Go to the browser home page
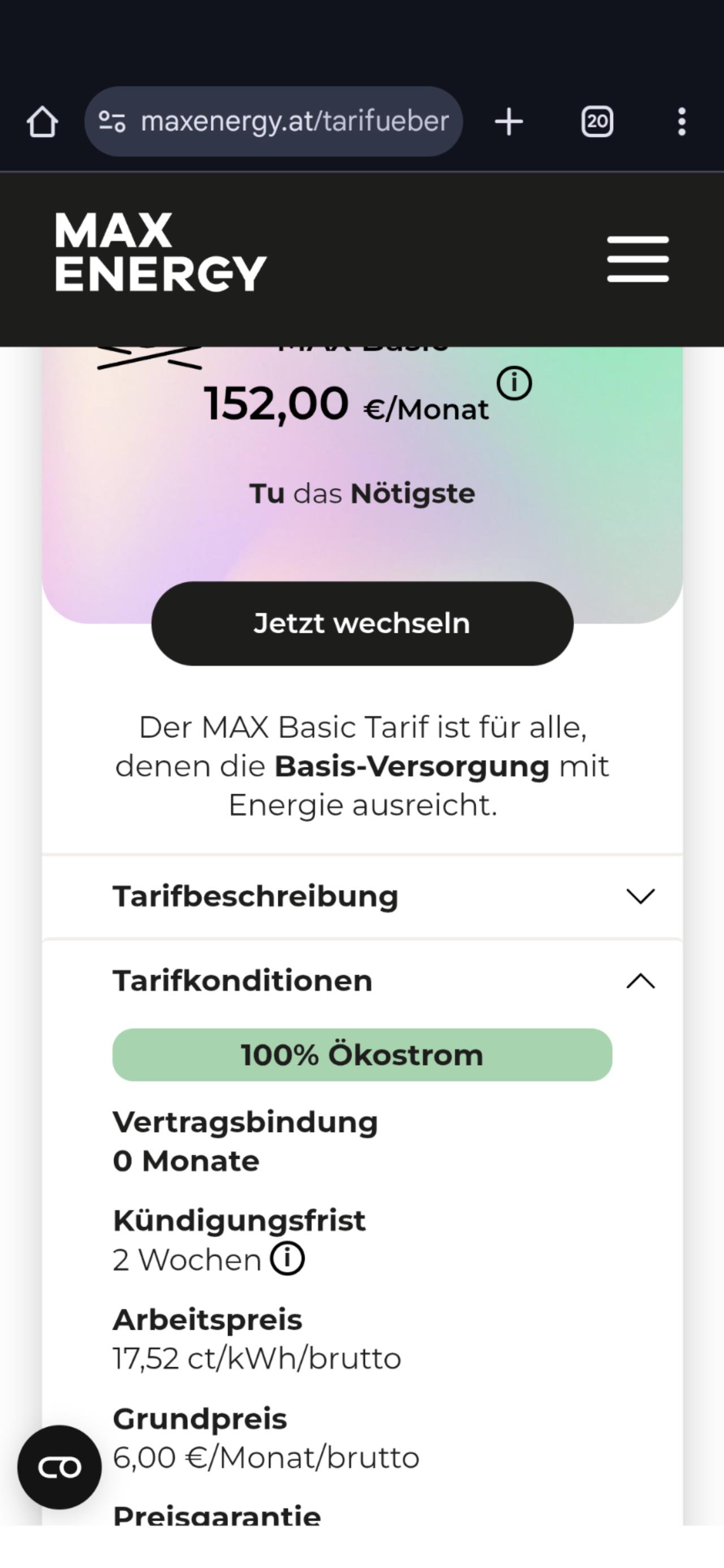The image size is (724, 1568). pyautogui.click(x=42, y=122)
